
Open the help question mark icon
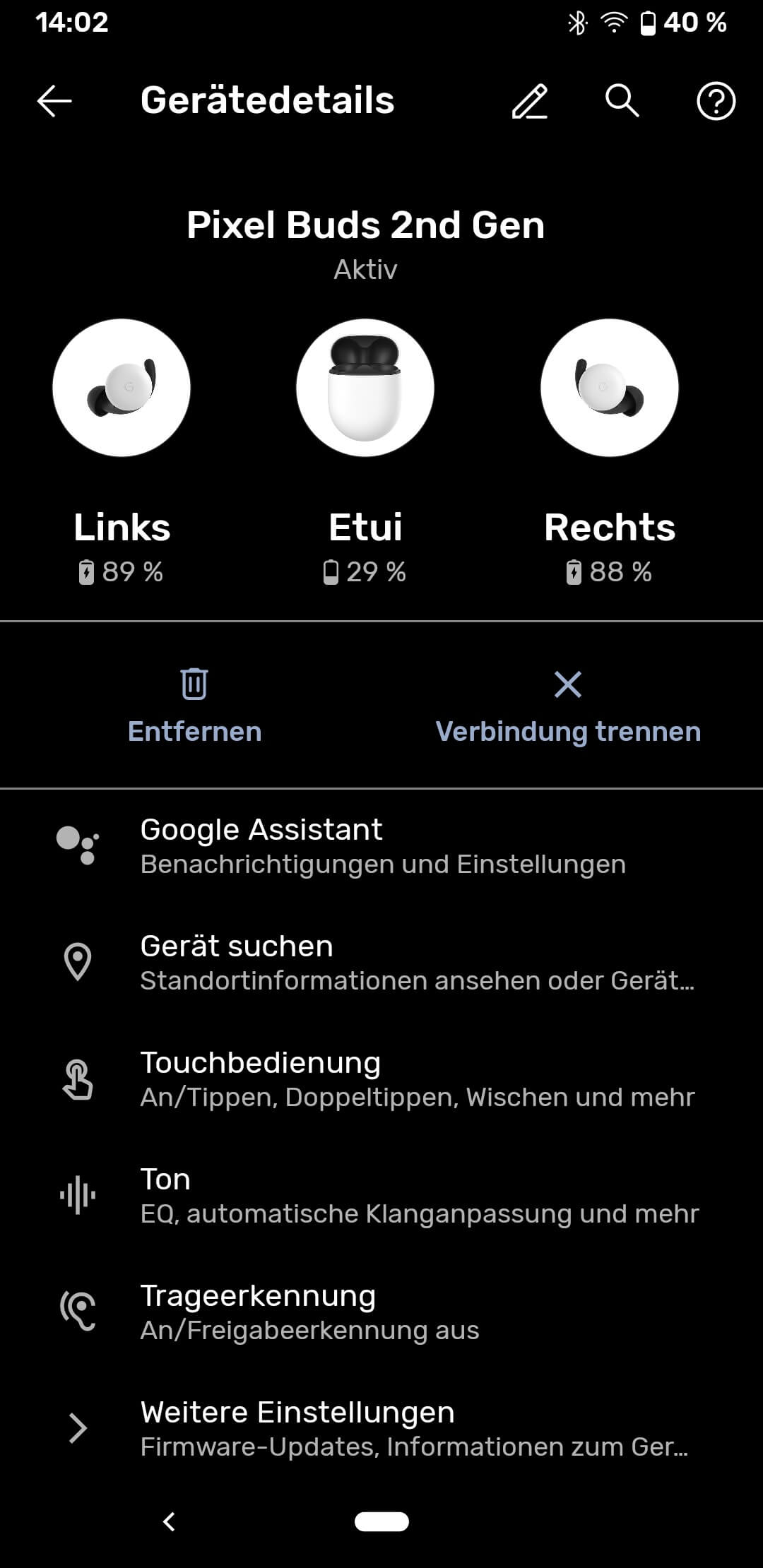point(716,101)
